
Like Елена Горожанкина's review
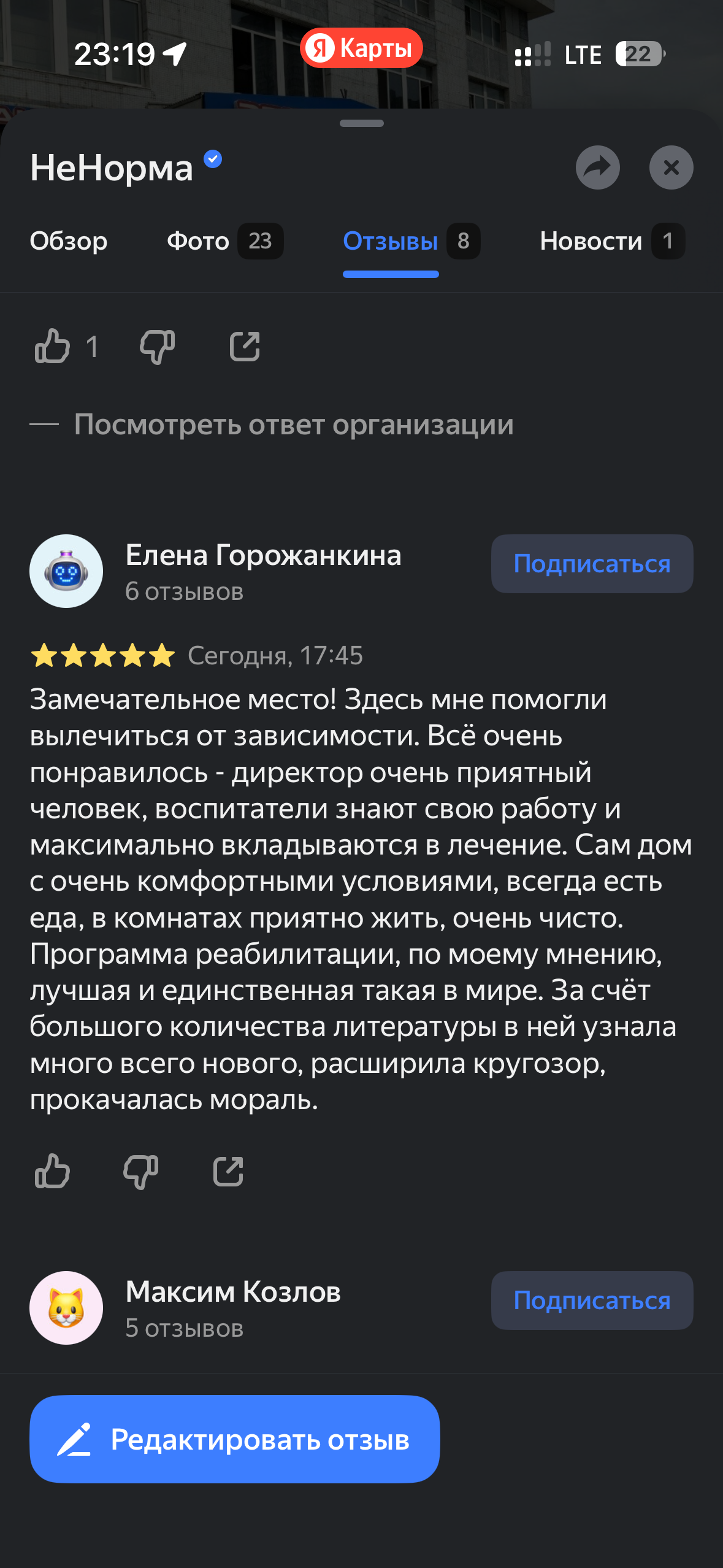click(x=53, y=1172)
